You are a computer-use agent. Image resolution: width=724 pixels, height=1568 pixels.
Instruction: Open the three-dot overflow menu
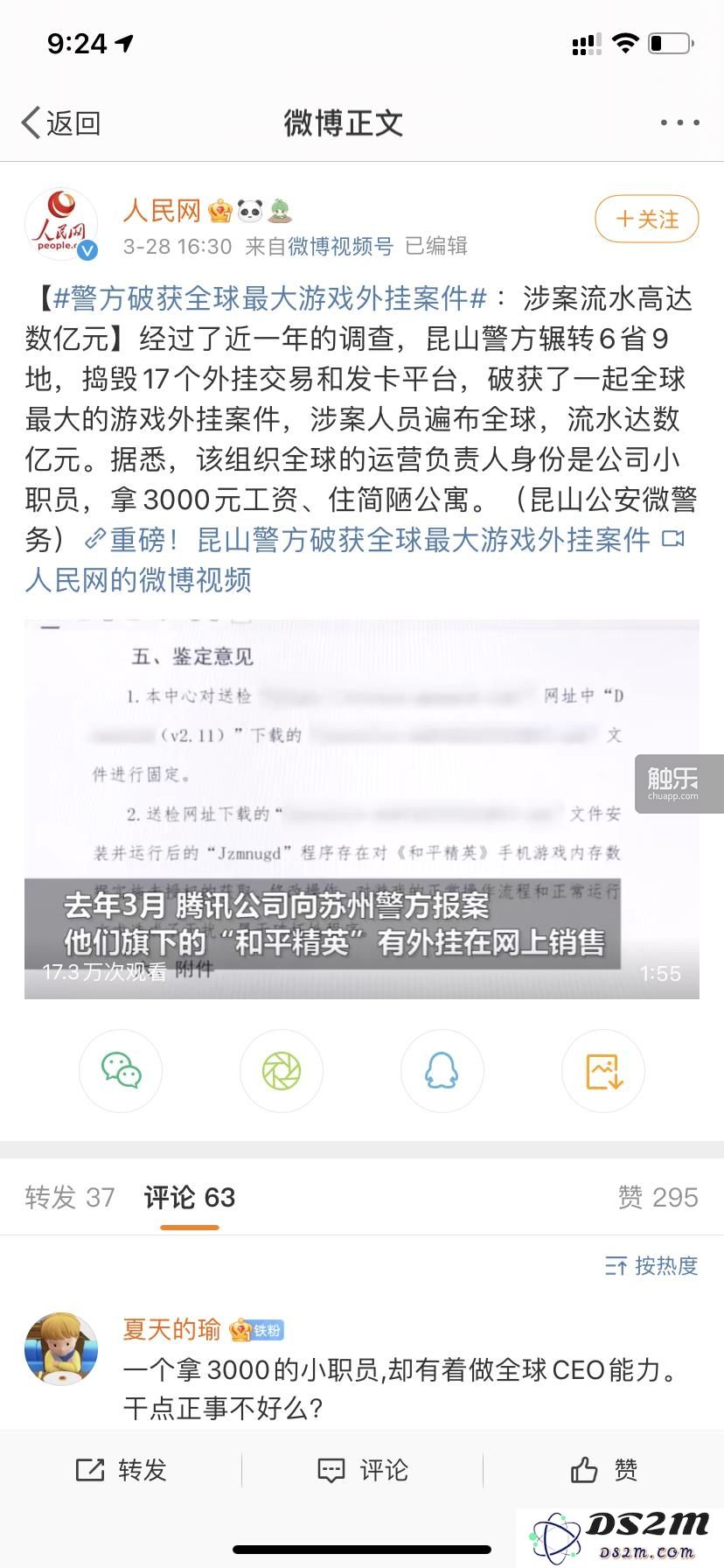[x=679, y=123]
